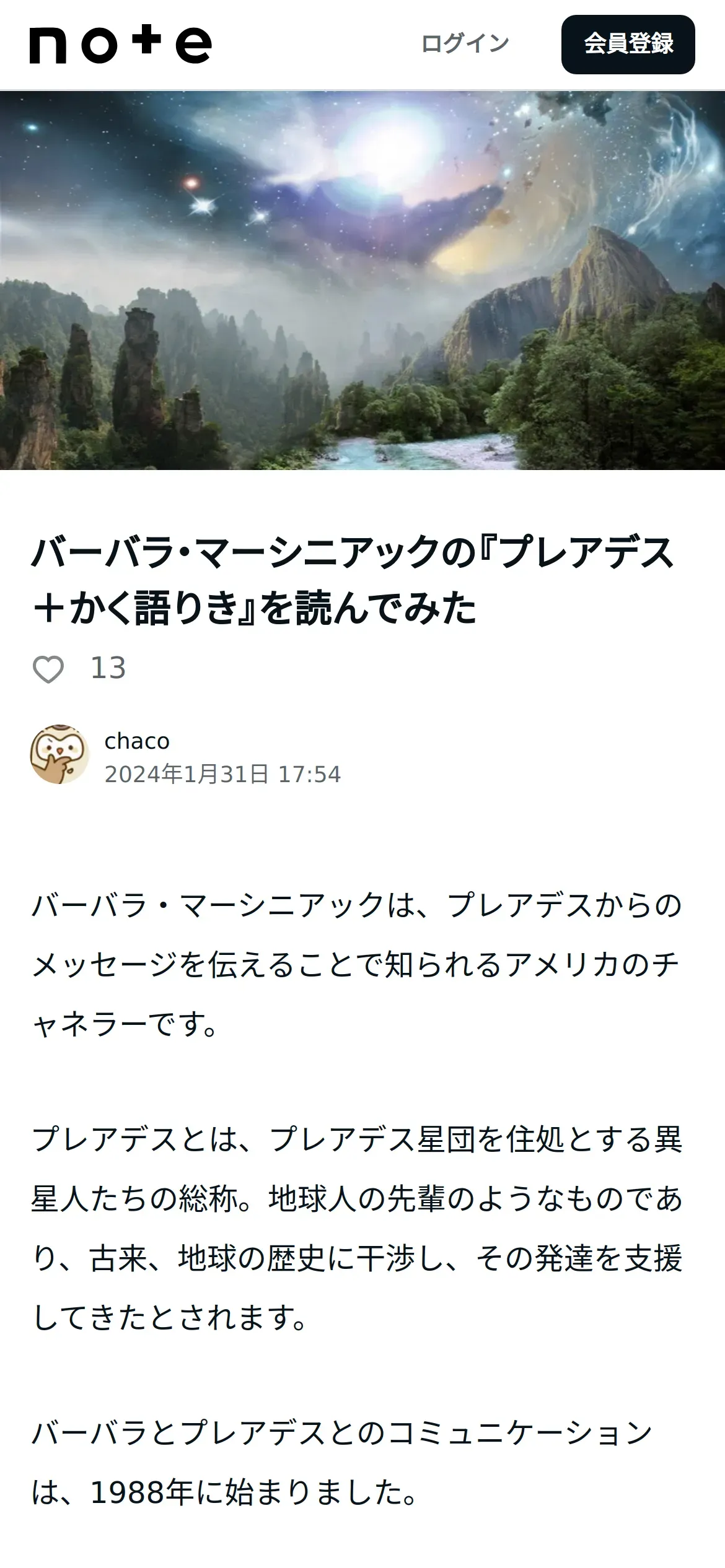Tap the 会員登録 sign-up button
Screen dimensions: 725x1568
click(628, 45)
